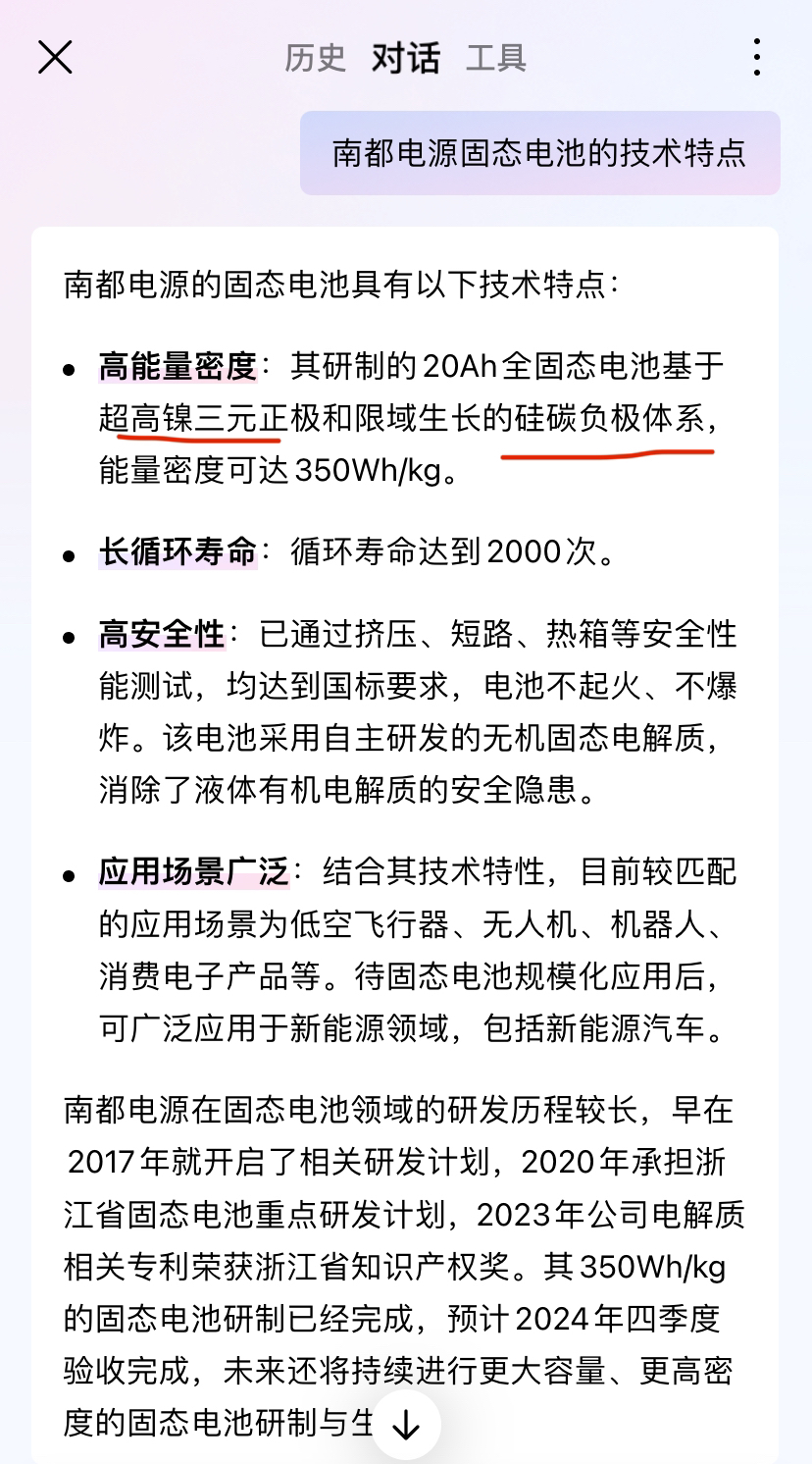Switch to the 历史 tab
This screenshot has width=812, height=1464.
[x=315, y=58]
